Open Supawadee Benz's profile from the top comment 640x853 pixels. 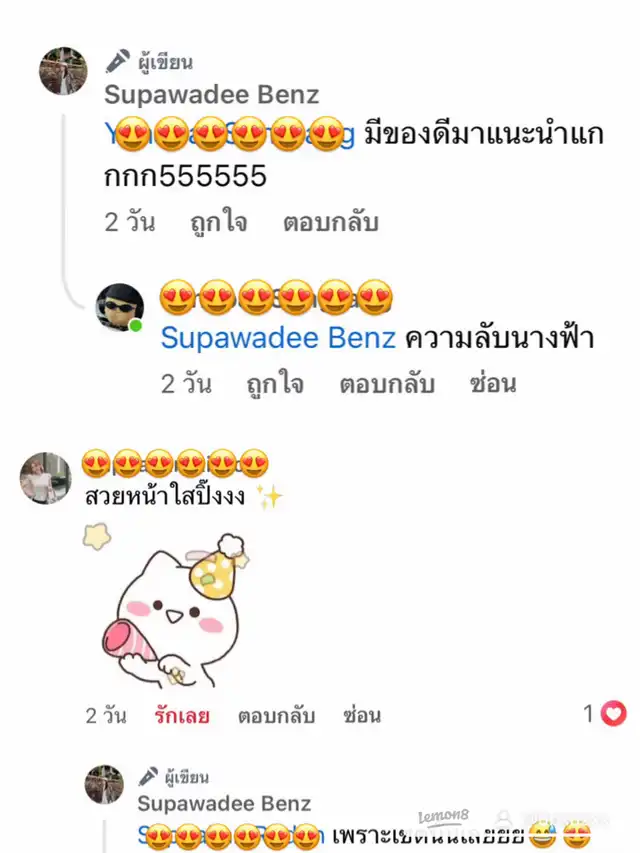point(212,95)
